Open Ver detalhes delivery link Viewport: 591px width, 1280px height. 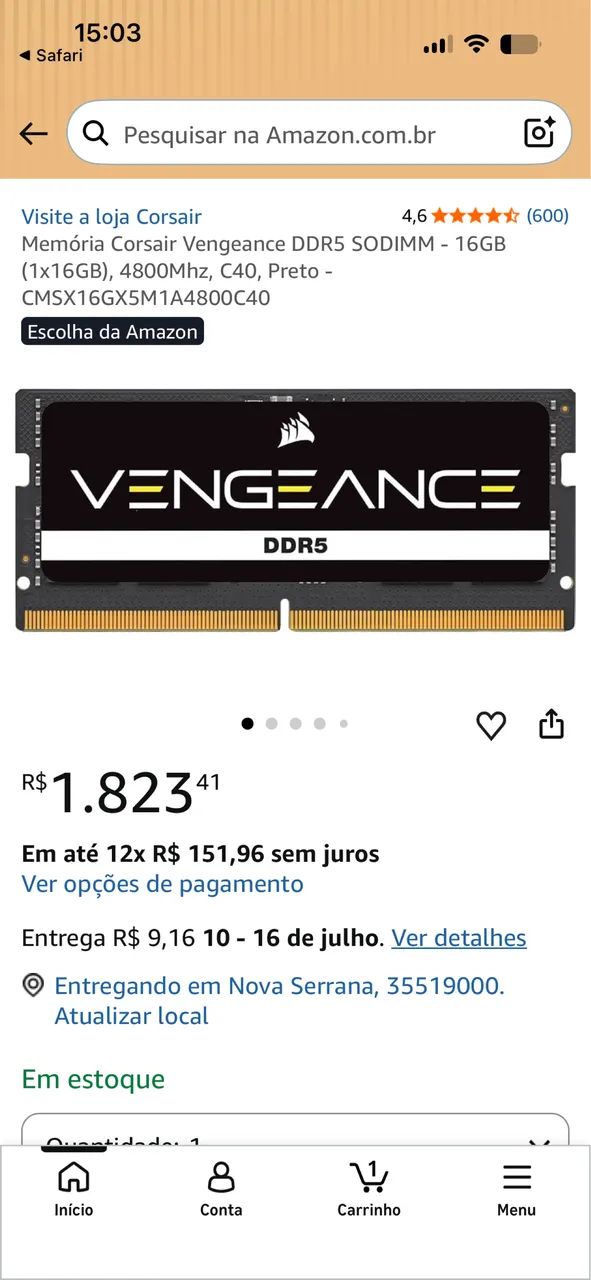459,938
